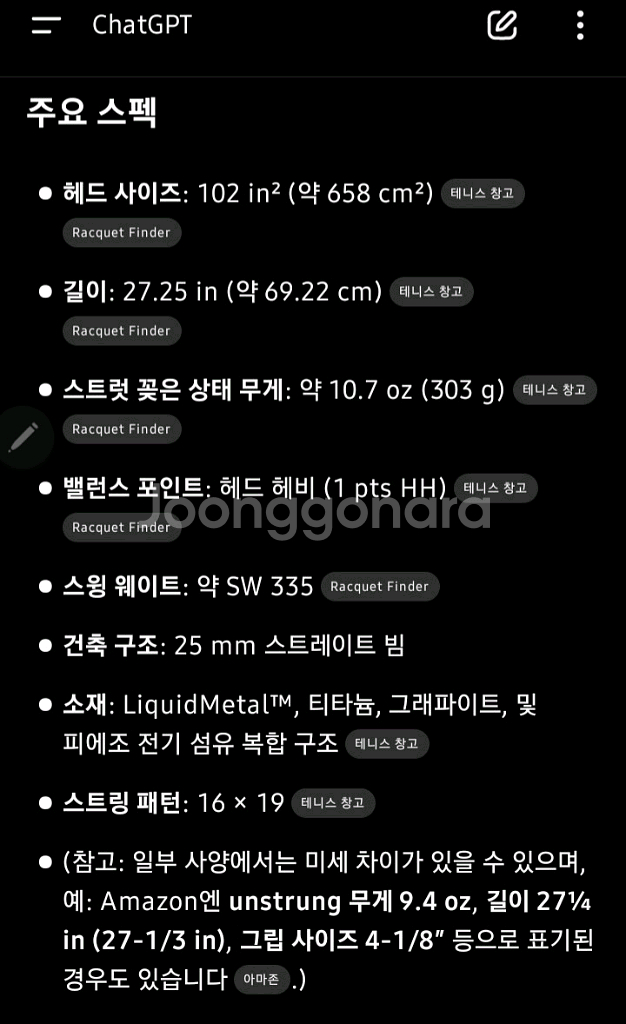
Task: Open Racquet Finder source under 헤드 사이즈
Action: click(x=121, y=233)
